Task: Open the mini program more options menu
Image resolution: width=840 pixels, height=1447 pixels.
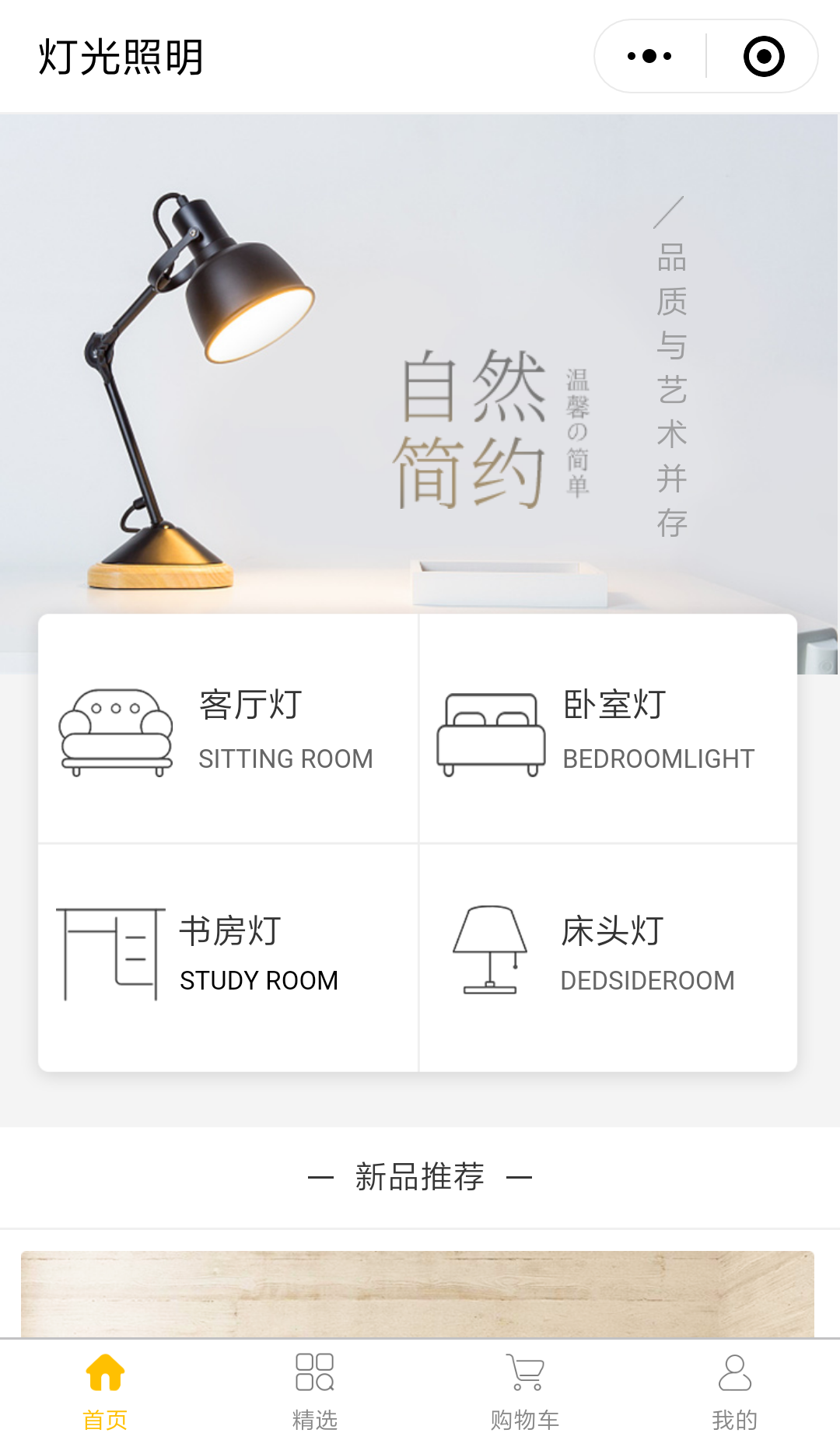Action: [649, 56]
